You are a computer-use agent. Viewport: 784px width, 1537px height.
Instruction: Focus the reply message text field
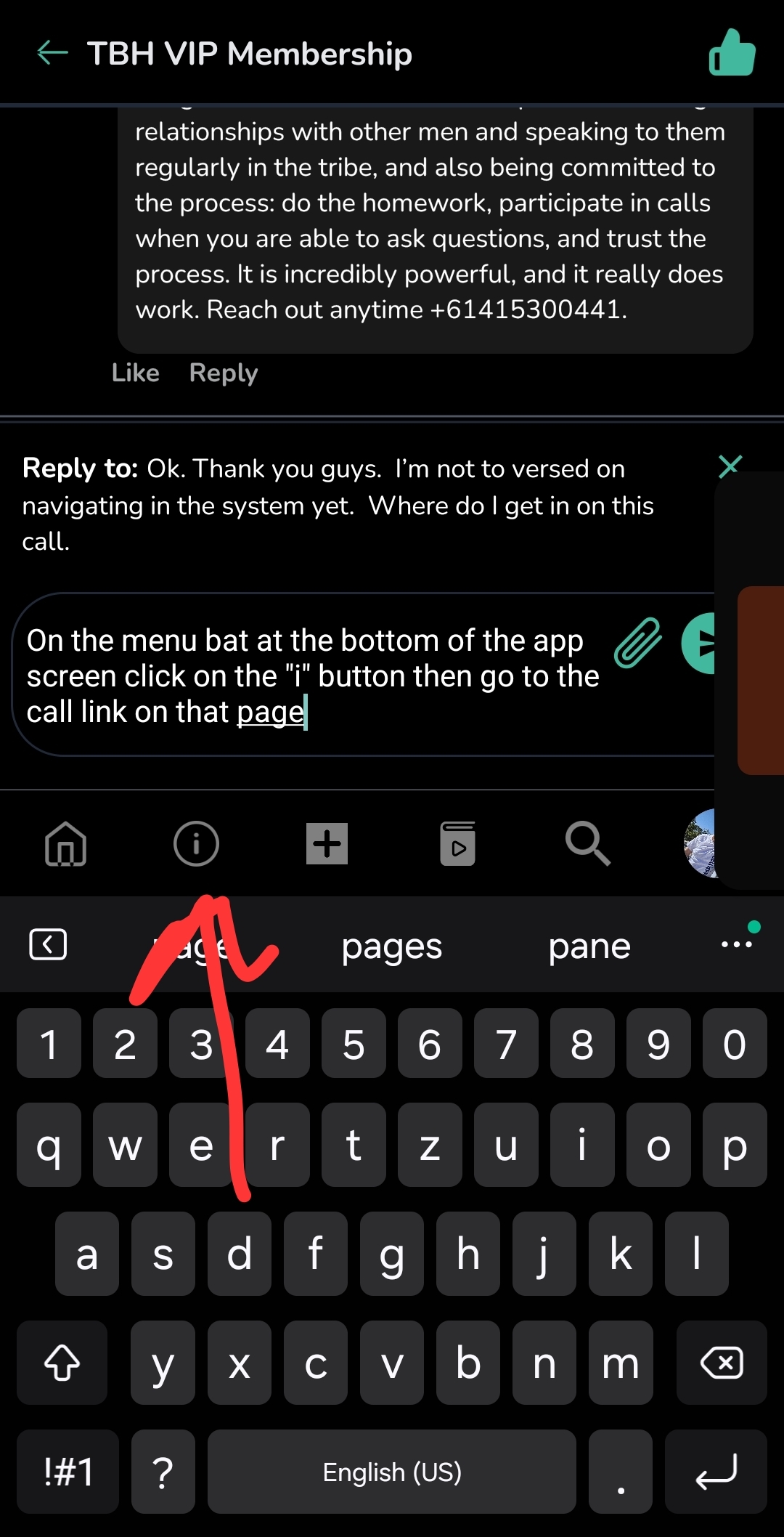pos(312,676)
